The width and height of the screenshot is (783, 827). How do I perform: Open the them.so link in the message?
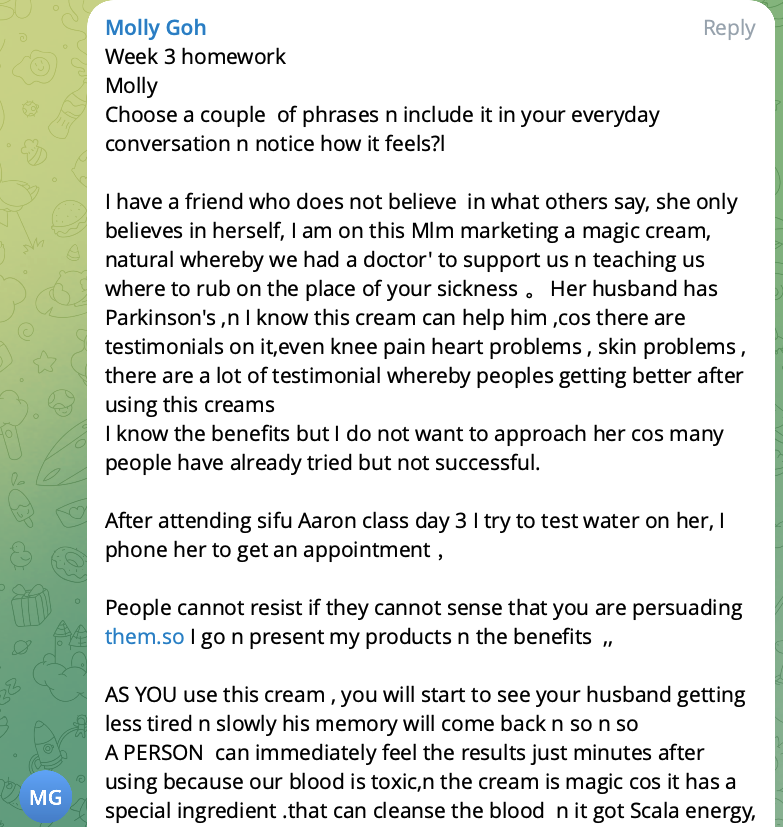[x=144, y=636]
